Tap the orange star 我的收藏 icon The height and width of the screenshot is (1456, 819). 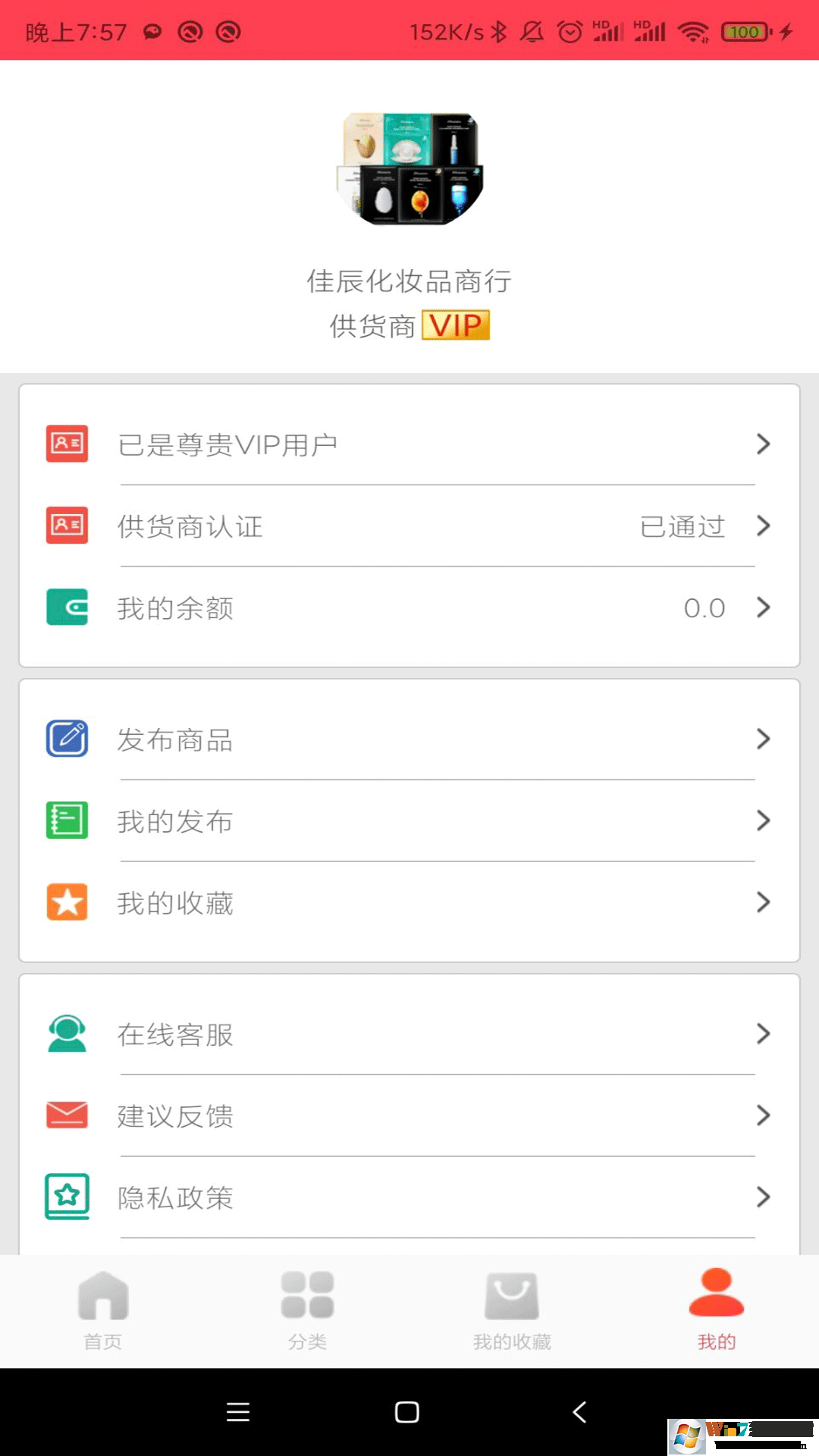(67, 902)
